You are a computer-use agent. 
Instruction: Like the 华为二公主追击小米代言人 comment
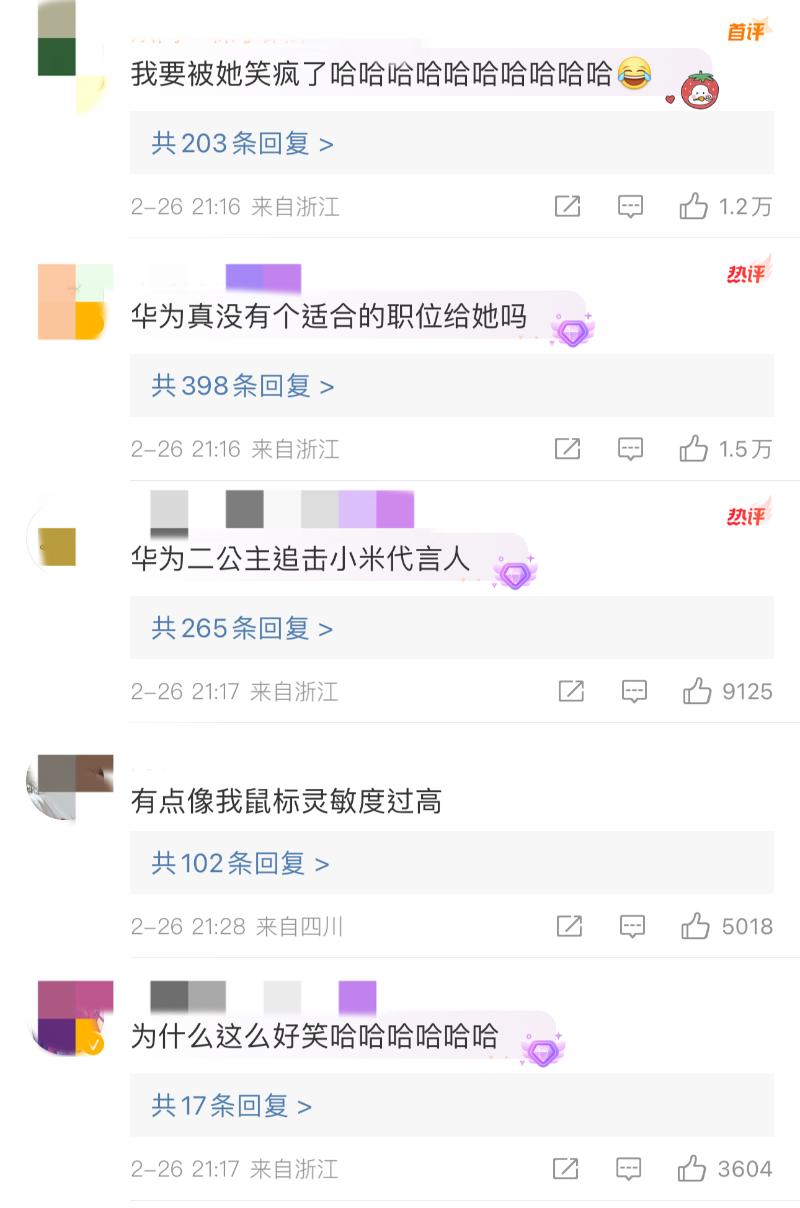(697, 691)
